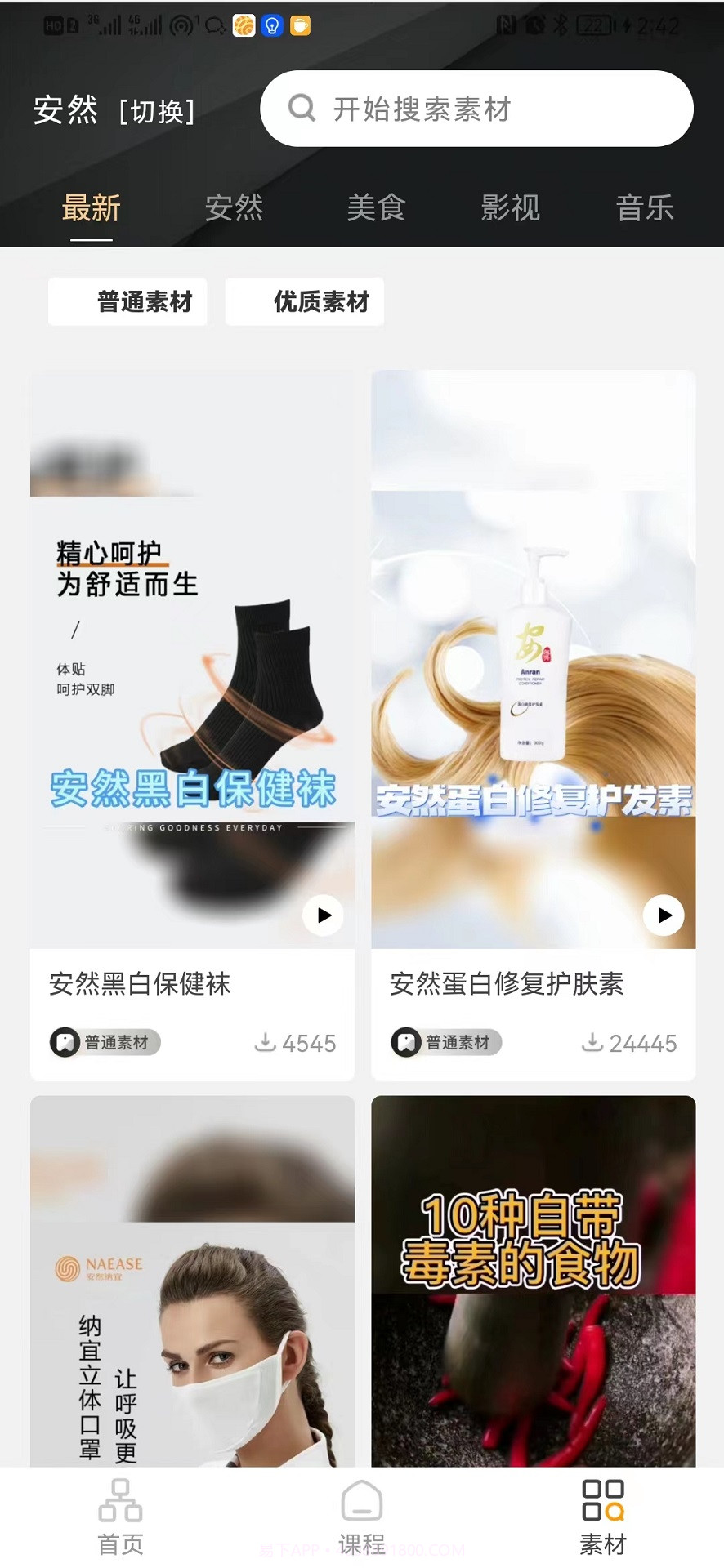This screenshot has height=1568, width=724.
Task: Open the 首页 home icon in bottom navigation
Action: click(120, 1515)
